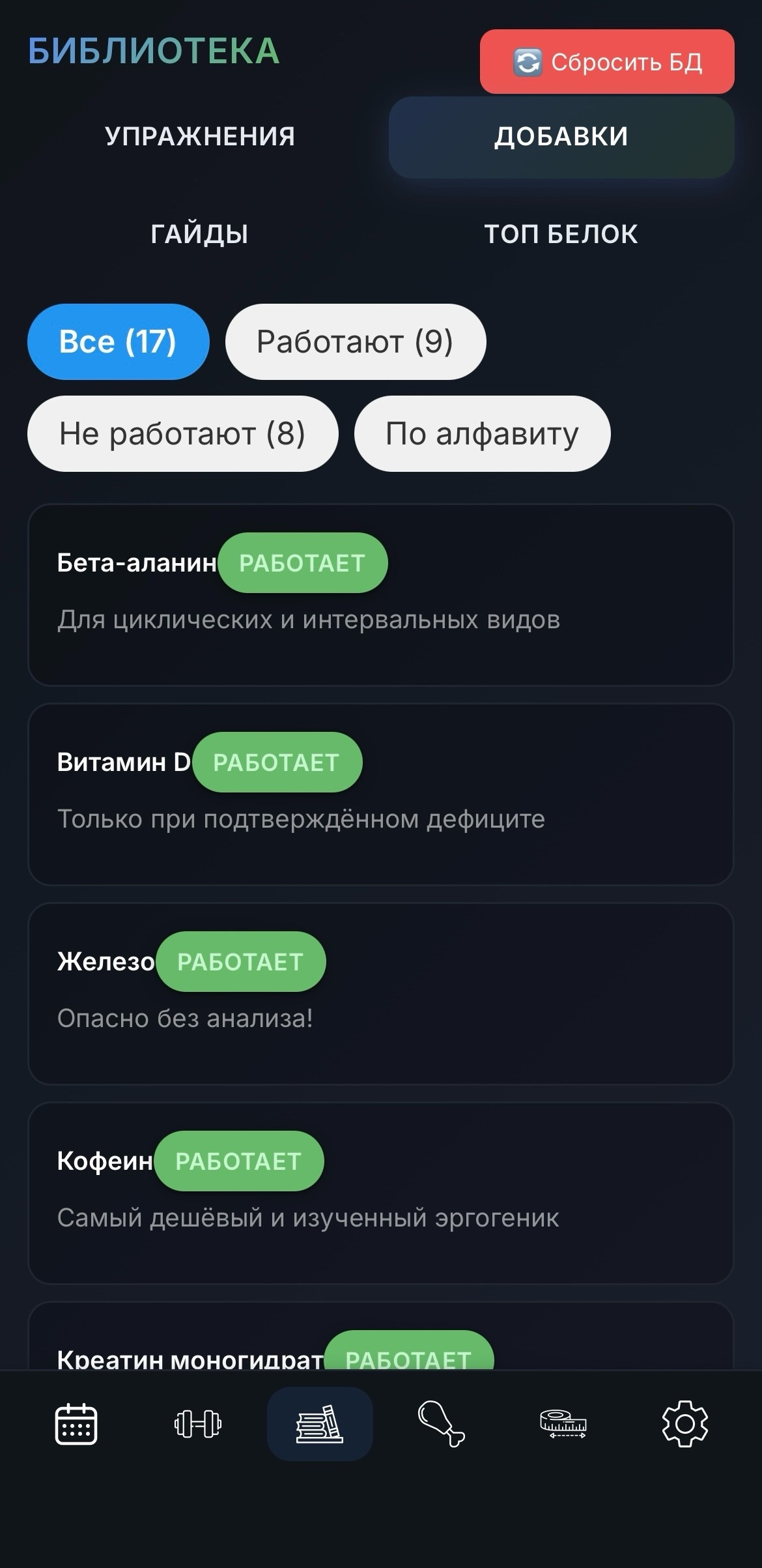Go to the calendar tab

pos(76,1424)
